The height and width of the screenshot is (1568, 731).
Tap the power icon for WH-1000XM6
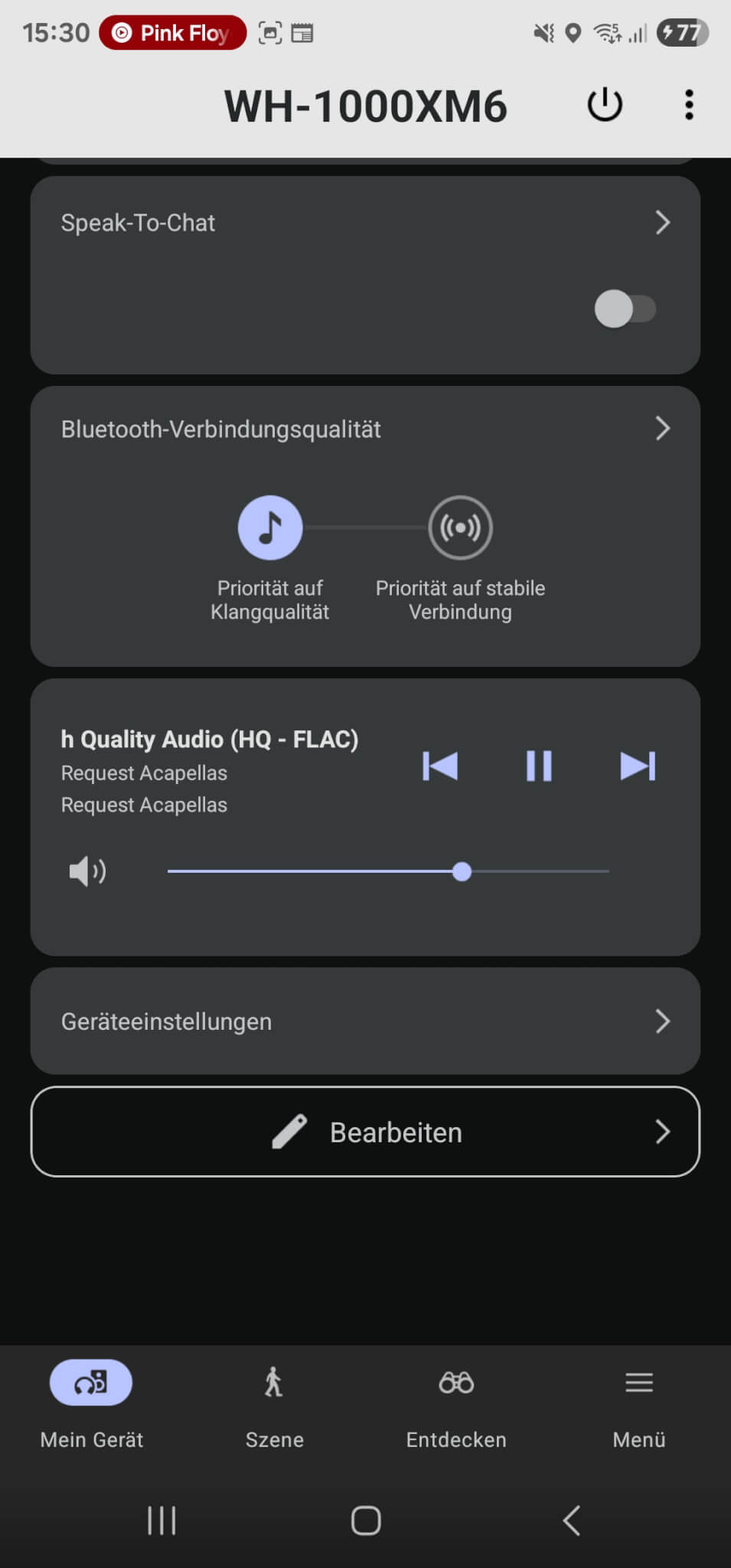coord(604,105)
